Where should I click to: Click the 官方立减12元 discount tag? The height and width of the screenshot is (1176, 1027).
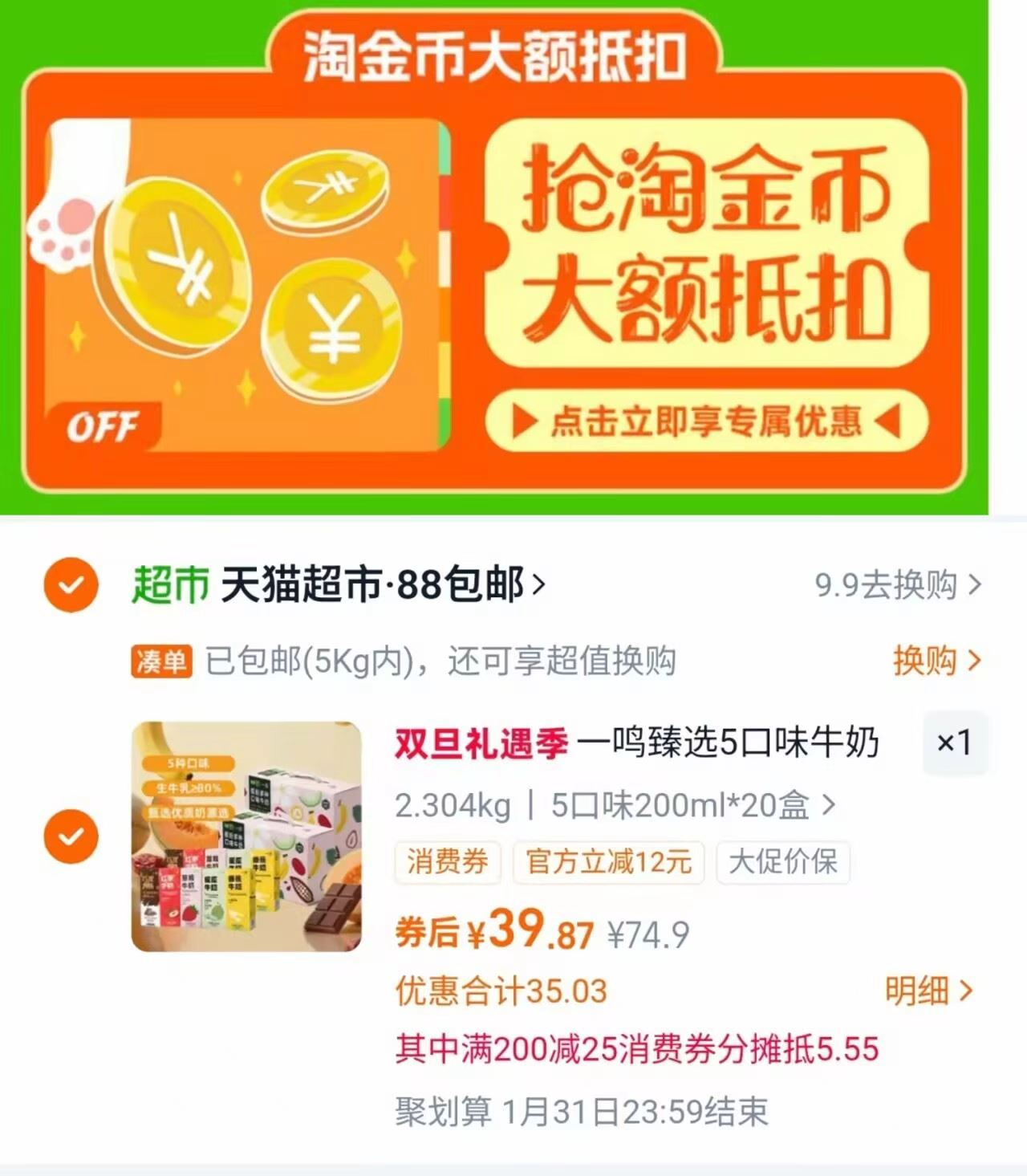point(608,862)
